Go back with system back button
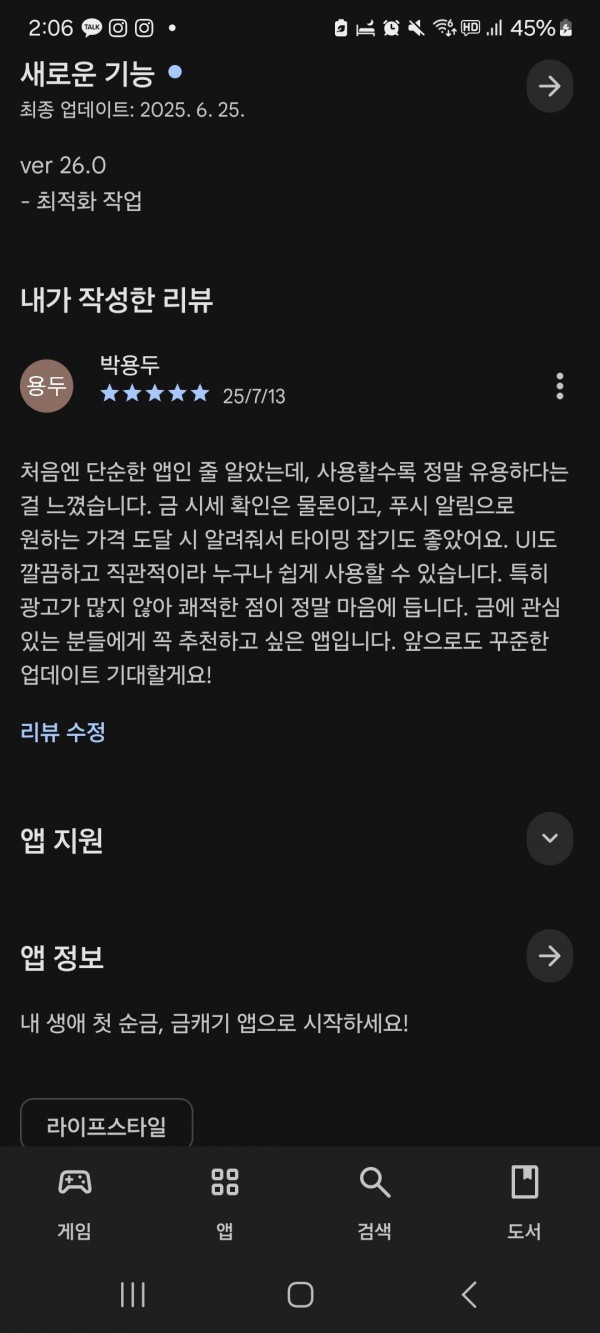The width and height of the screenshot is (600, 1333). pyautogui.click(x=468, y=1294)
